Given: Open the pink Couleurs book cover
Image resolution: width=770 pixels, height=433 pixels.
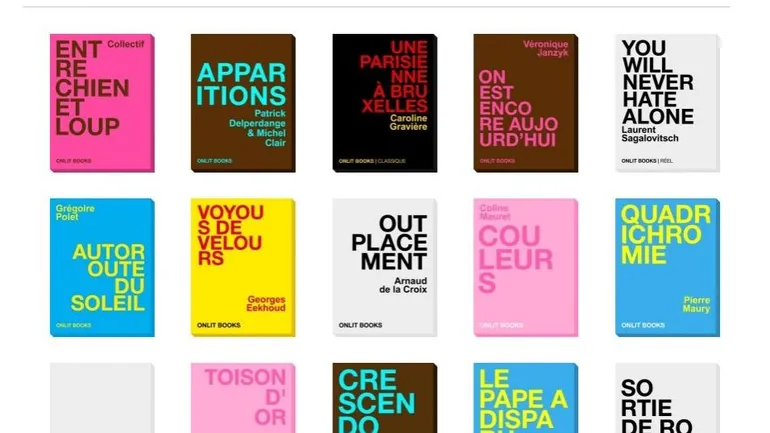Looking at the screenshot, I should point(526,267).
